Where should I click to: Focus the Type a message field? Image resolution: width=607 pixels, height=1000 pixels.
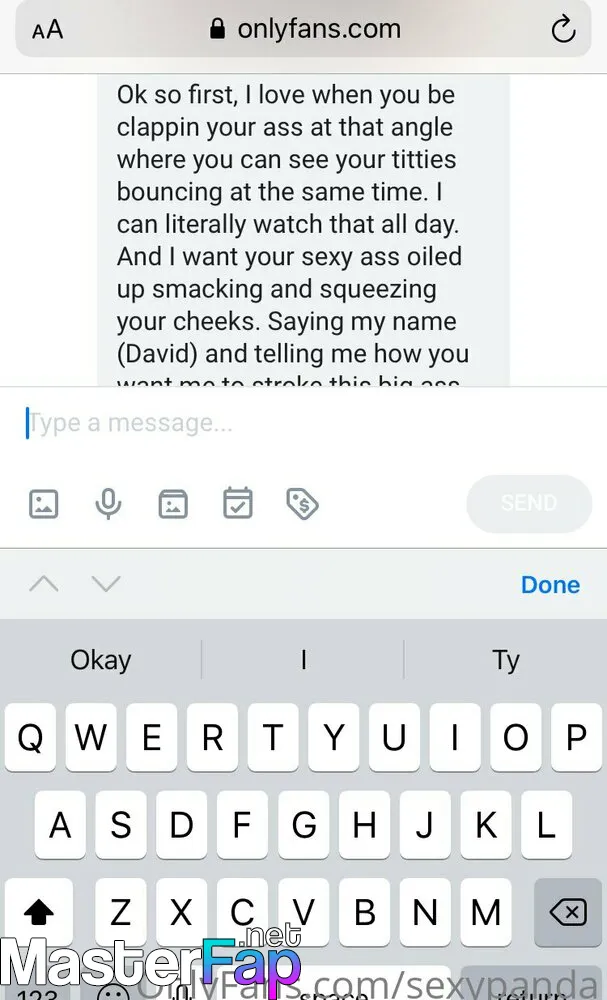(304, 423)
